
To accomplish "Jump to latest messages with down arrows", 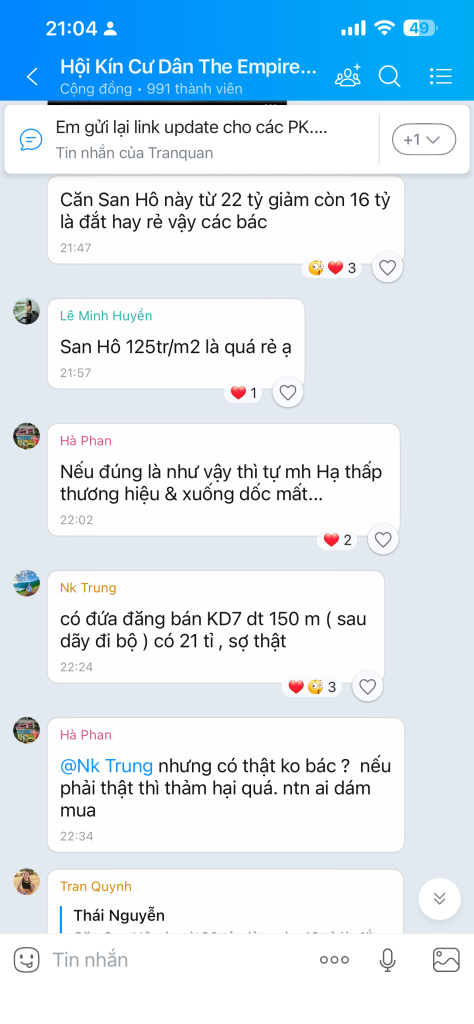I will click(x=439, y=899).
